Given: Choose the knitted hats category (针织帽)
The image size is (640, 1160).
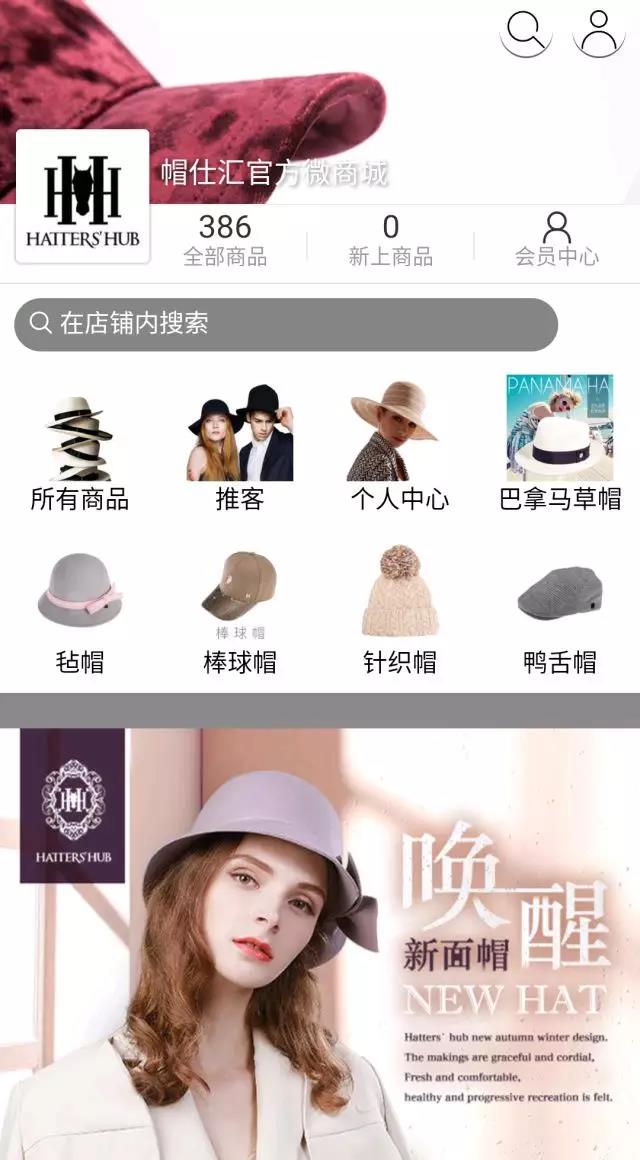Looking at the screenshot, I should 399,612.
